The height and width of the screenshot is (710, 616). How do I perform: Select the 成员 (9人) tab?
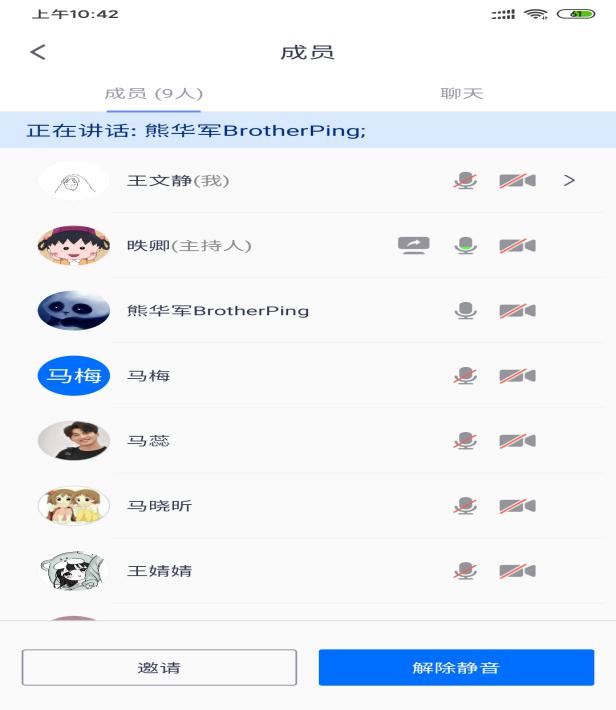(154, 94)
